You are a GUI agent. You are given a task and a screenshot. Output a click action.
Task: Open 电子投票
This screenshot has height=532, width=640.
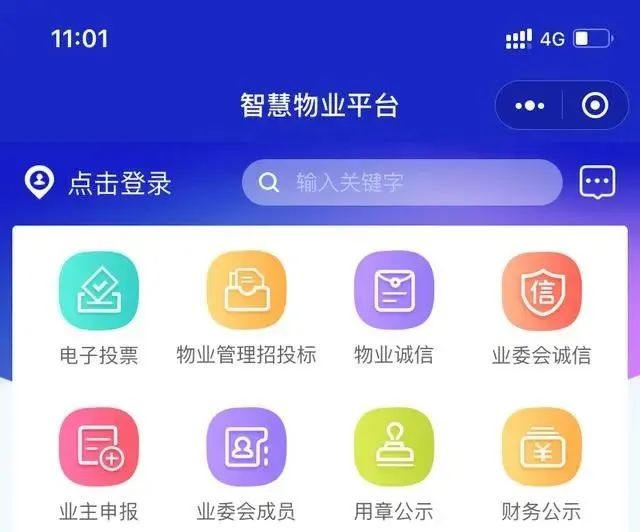point(99,290)
